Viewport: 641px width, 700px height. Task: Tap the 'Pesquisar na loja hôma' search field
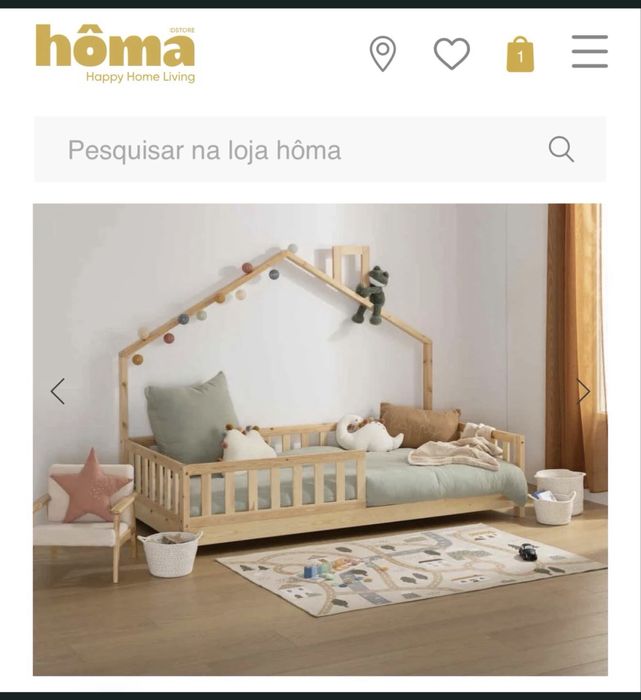pyautogui.click(x=290, y=150)
